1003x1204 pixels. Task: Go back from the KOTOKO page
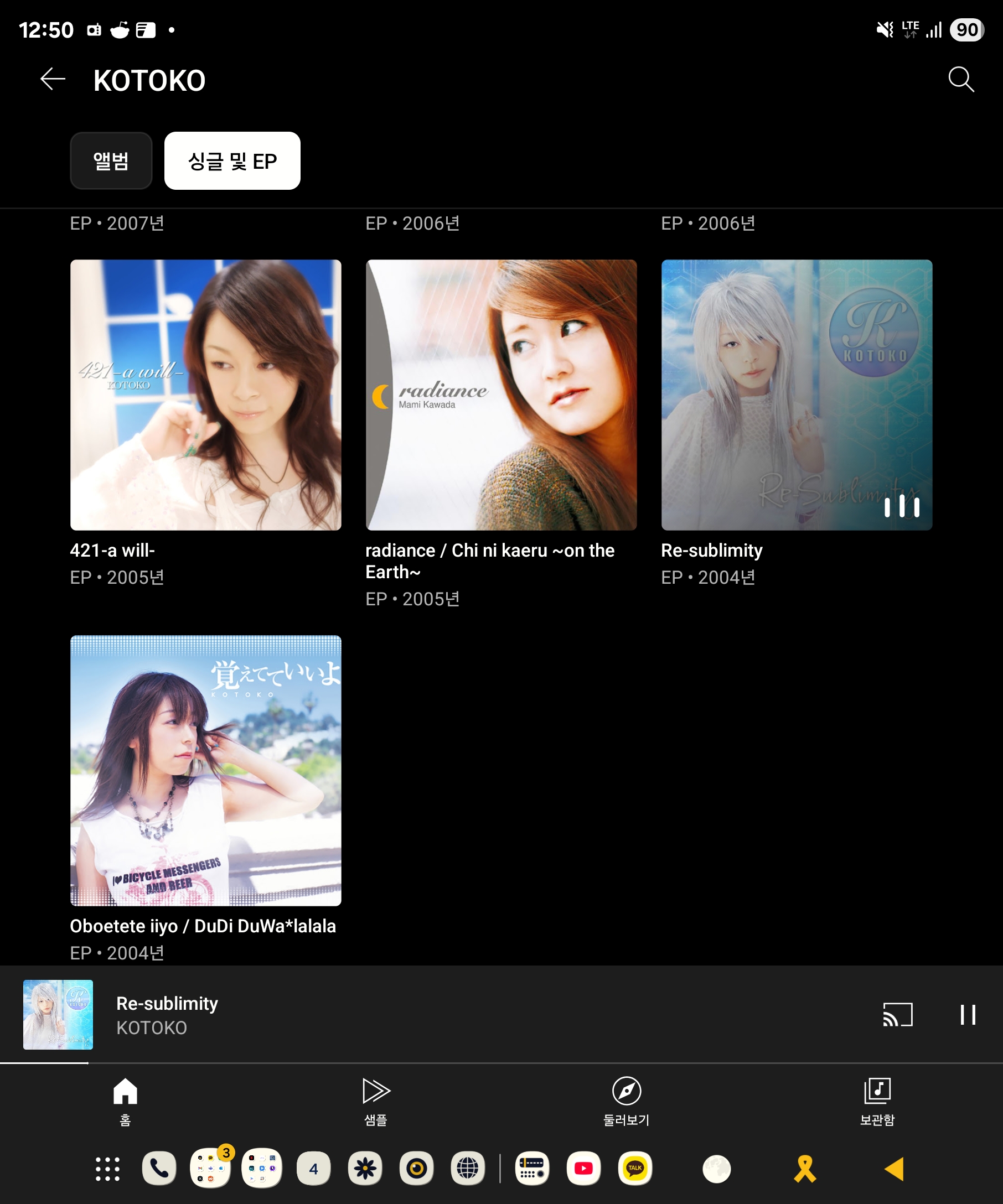(53, 79)
